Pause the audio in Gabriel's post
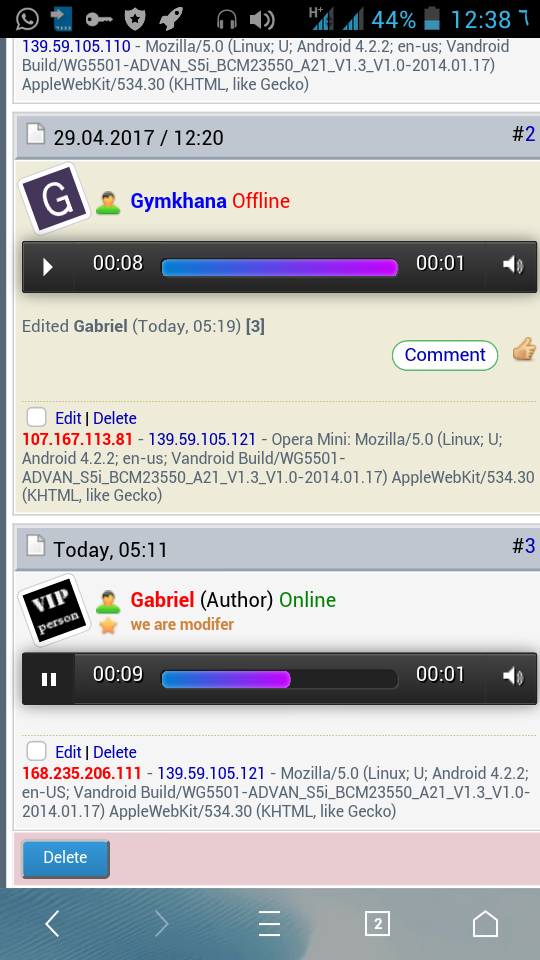This screenshot has width=540, height=960. point(48,679)
